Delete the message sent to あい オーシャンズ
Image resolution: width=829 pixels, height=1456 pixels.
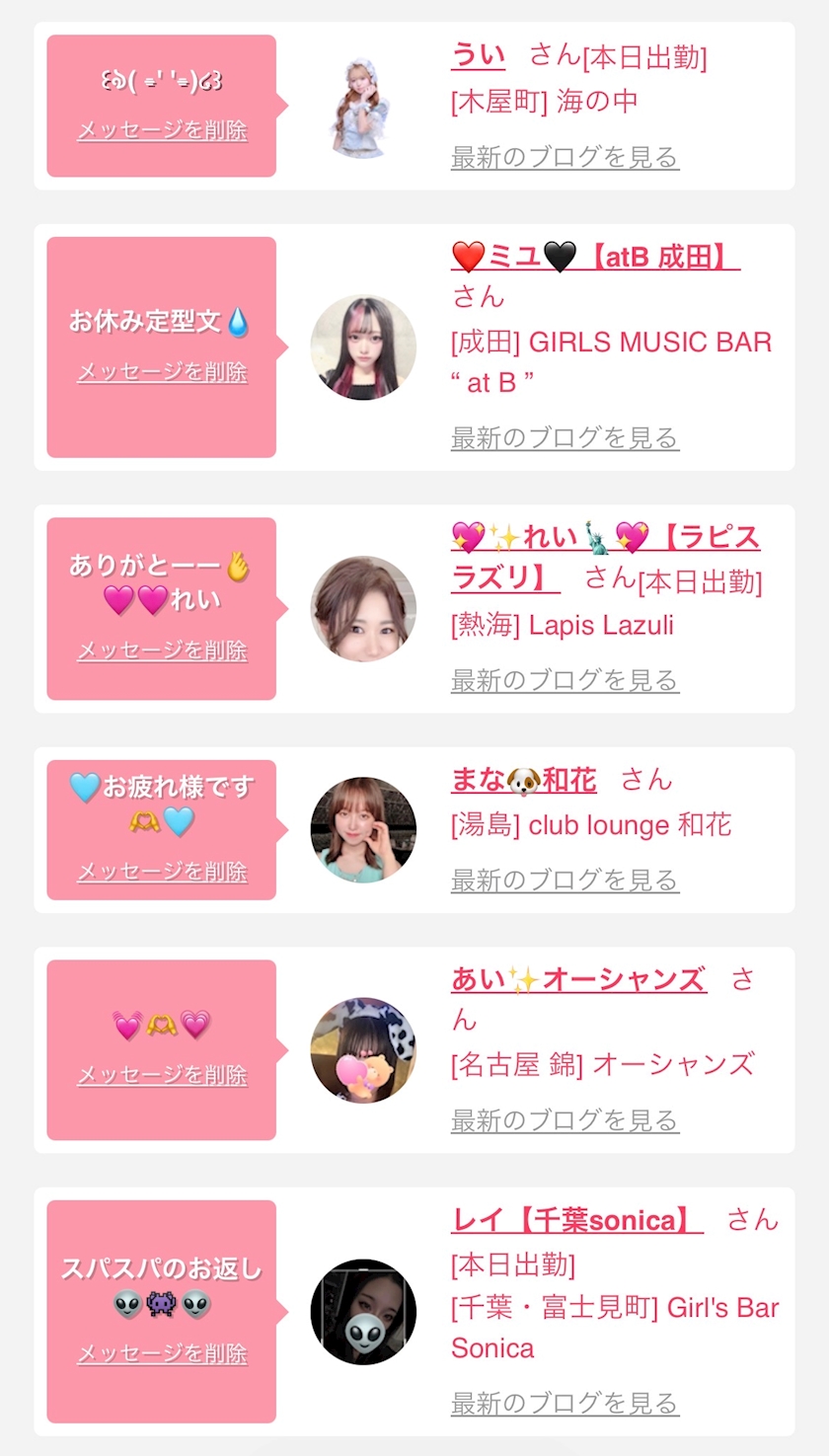click(x=162, y=1075)
